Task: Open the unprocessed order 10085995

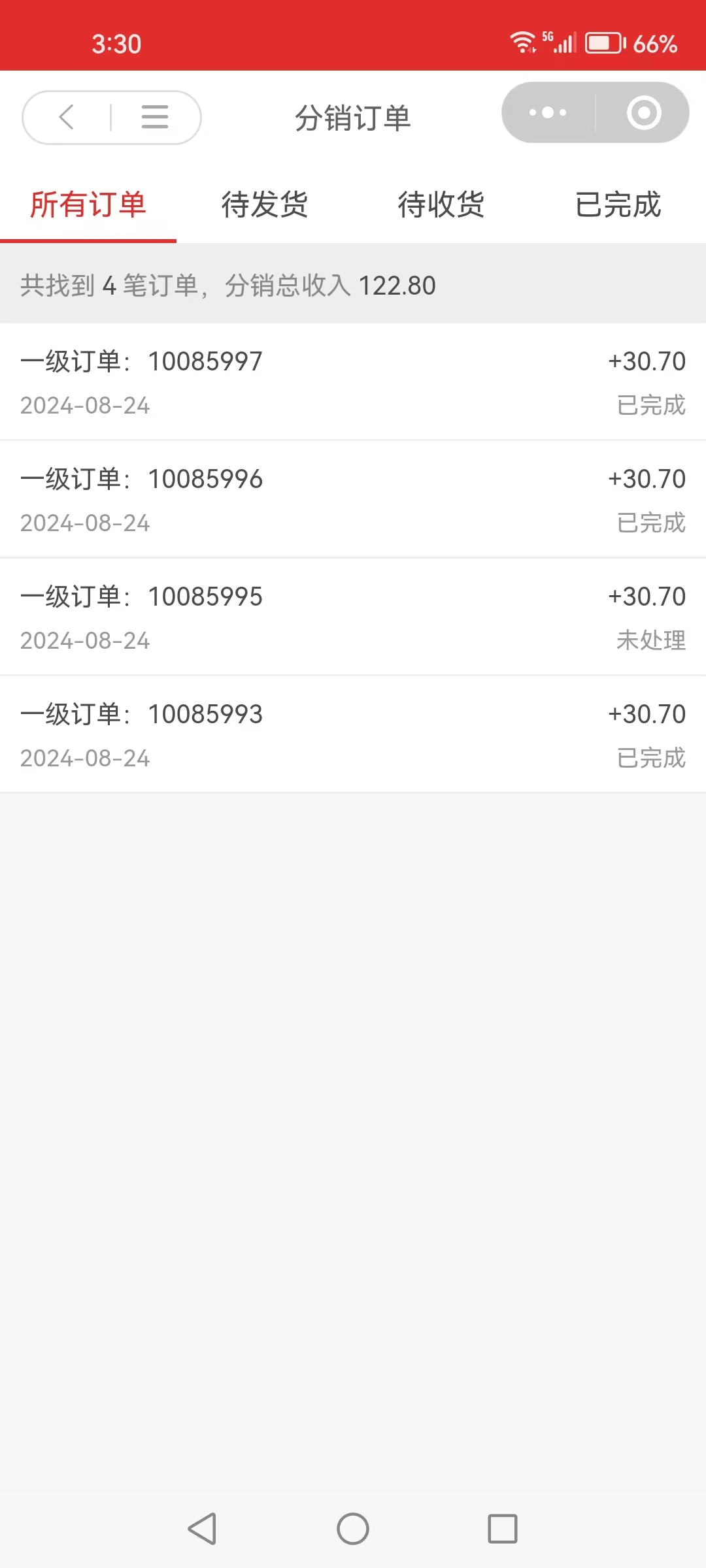Action: coord(353,617)
